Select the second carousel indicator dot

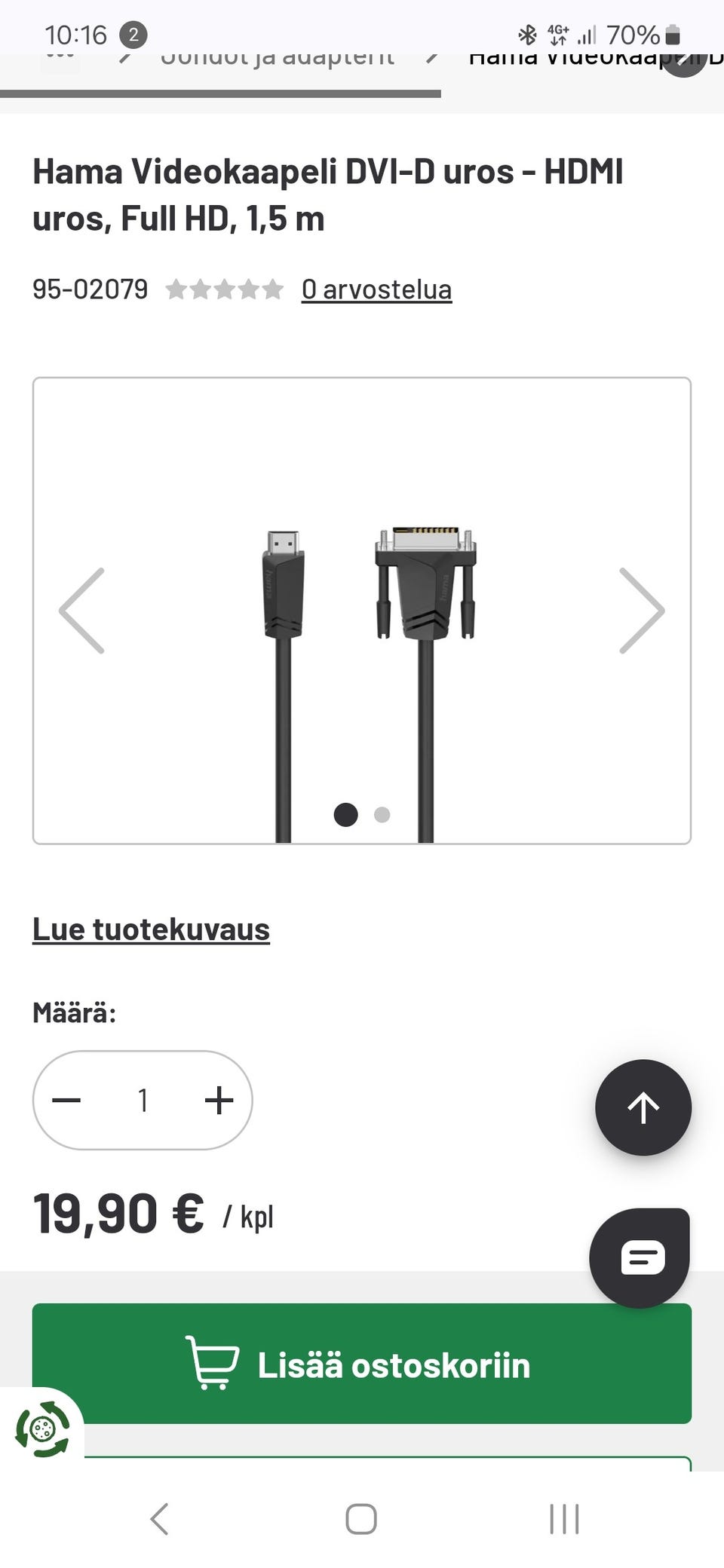tap(382, 815)
